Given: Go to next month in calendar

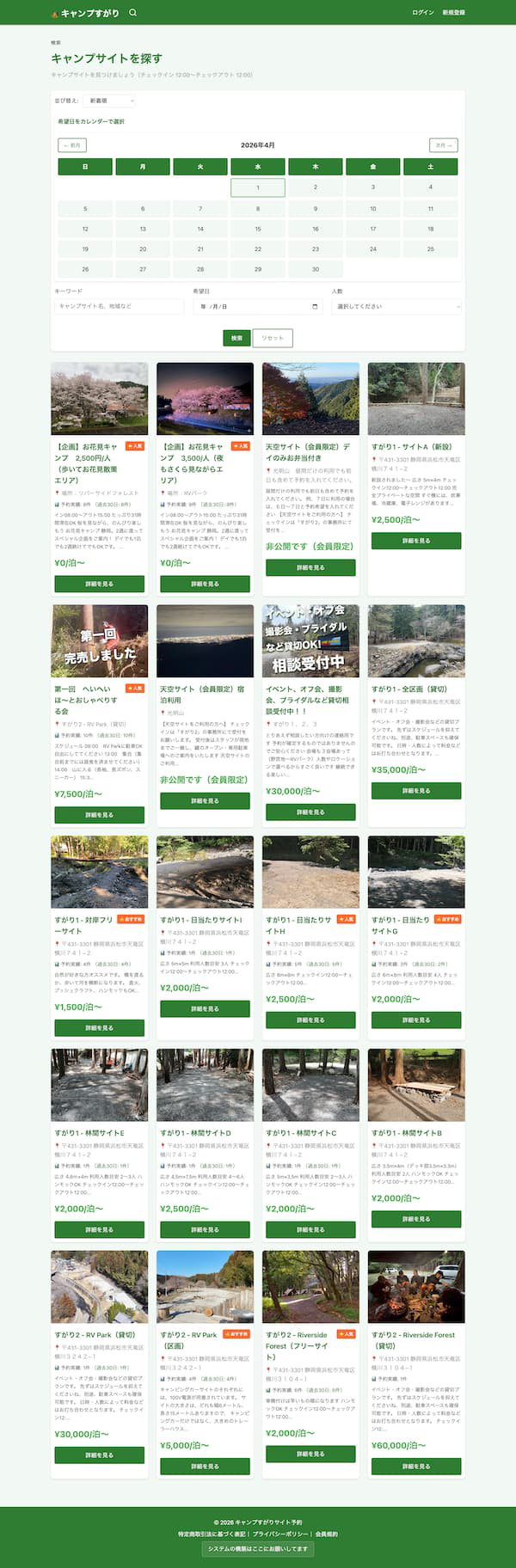Looking at the screenshot, I should point(443,145).
